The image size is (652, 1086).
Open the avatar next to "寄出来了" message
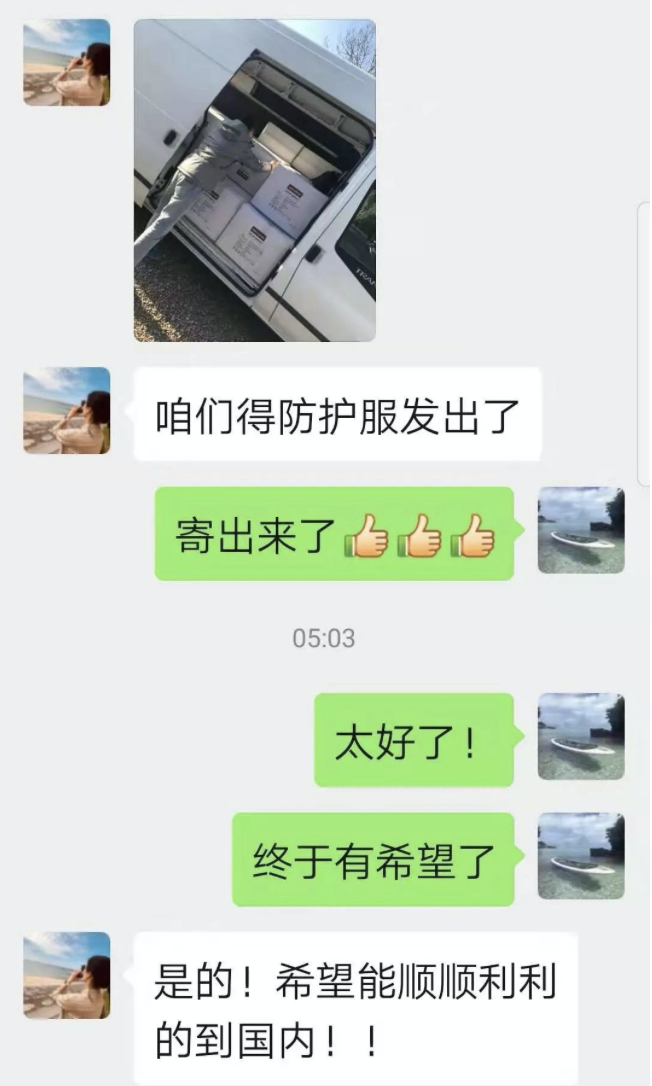[581, 531]
